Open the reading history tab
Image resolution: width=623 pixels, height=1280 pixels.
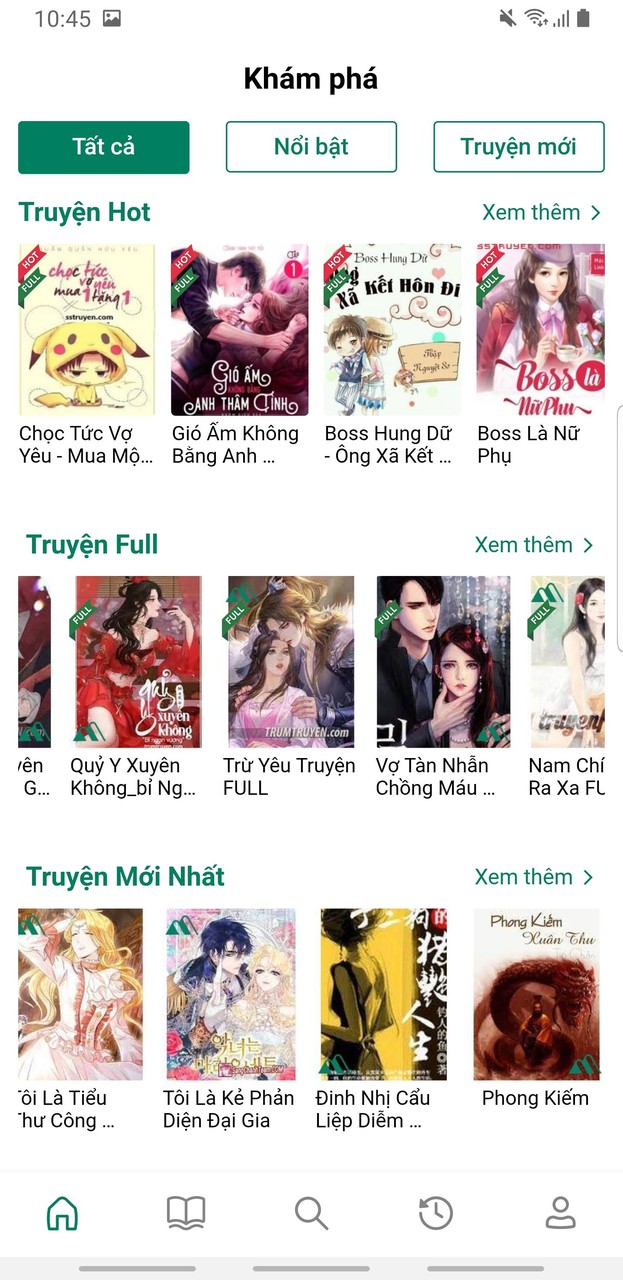pos(435,1213)
